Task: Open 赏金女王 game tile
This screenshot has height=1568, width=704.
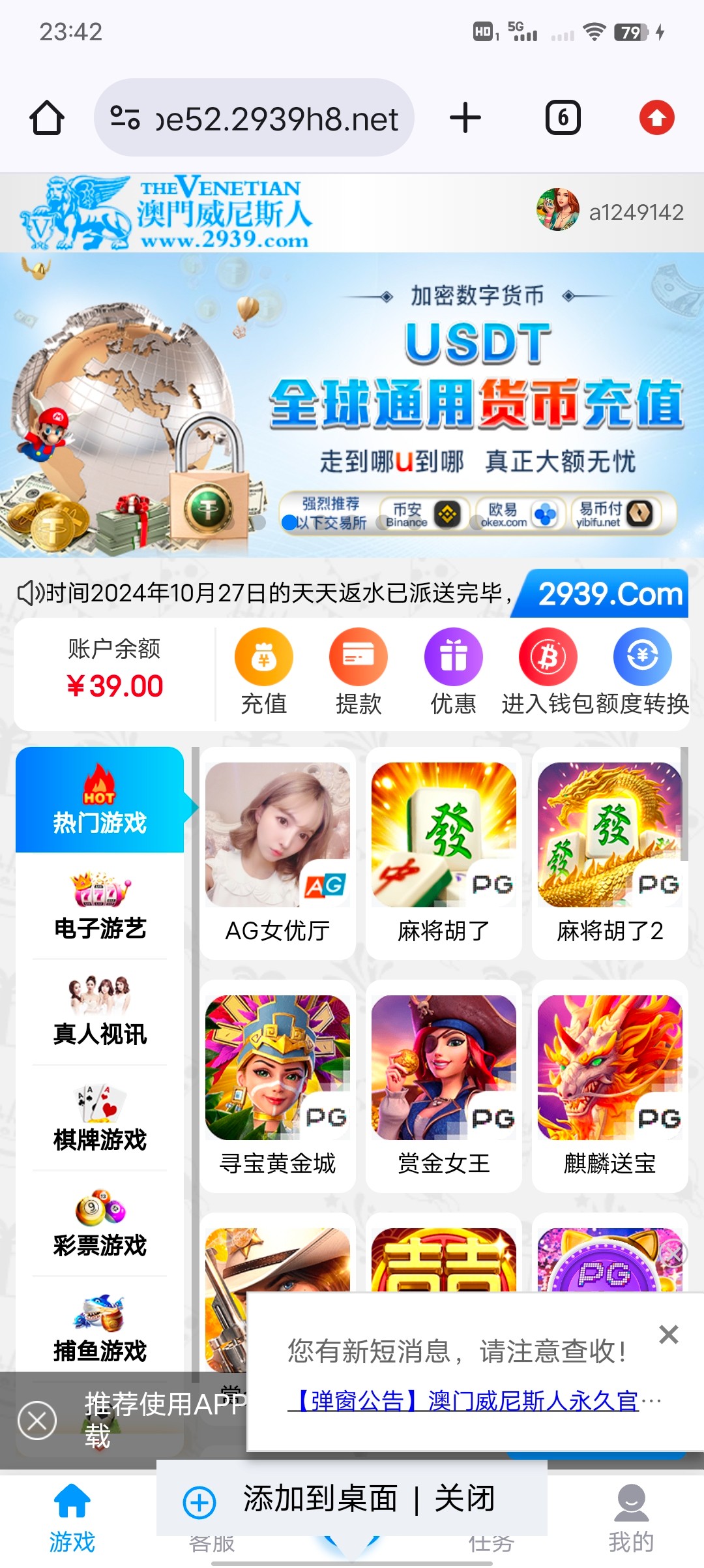Action: point(444,1084)
